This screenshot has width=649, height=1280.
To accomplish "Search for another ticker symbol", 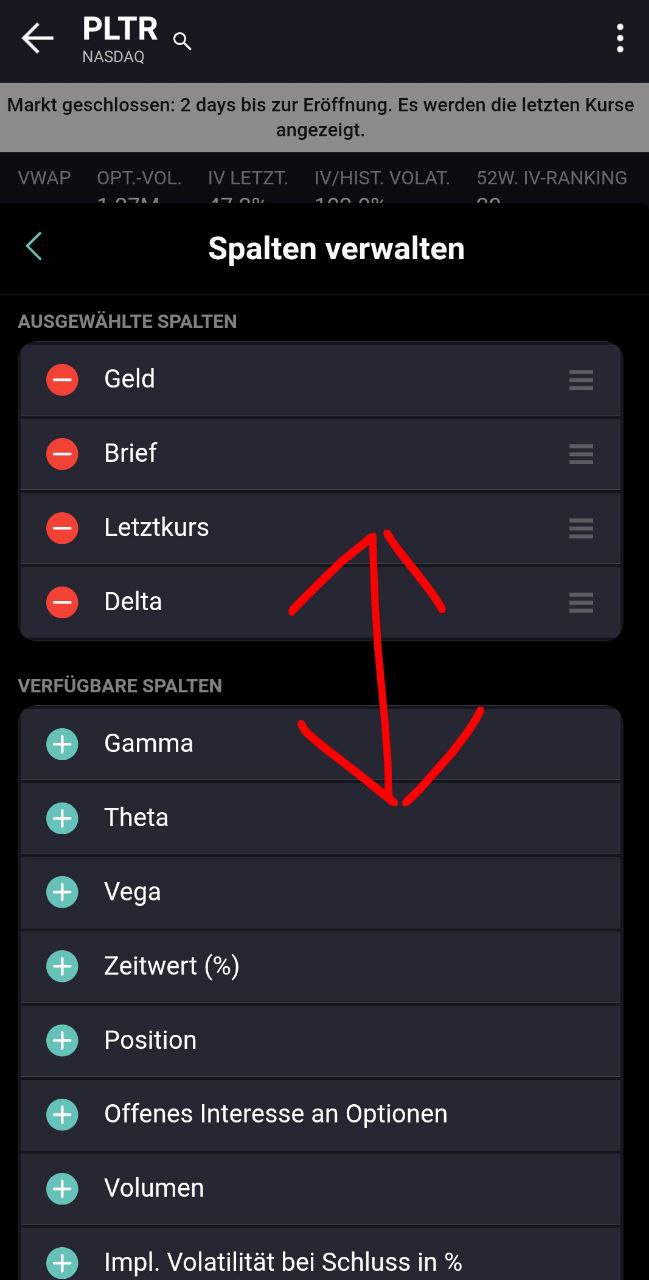I will 182,40.
